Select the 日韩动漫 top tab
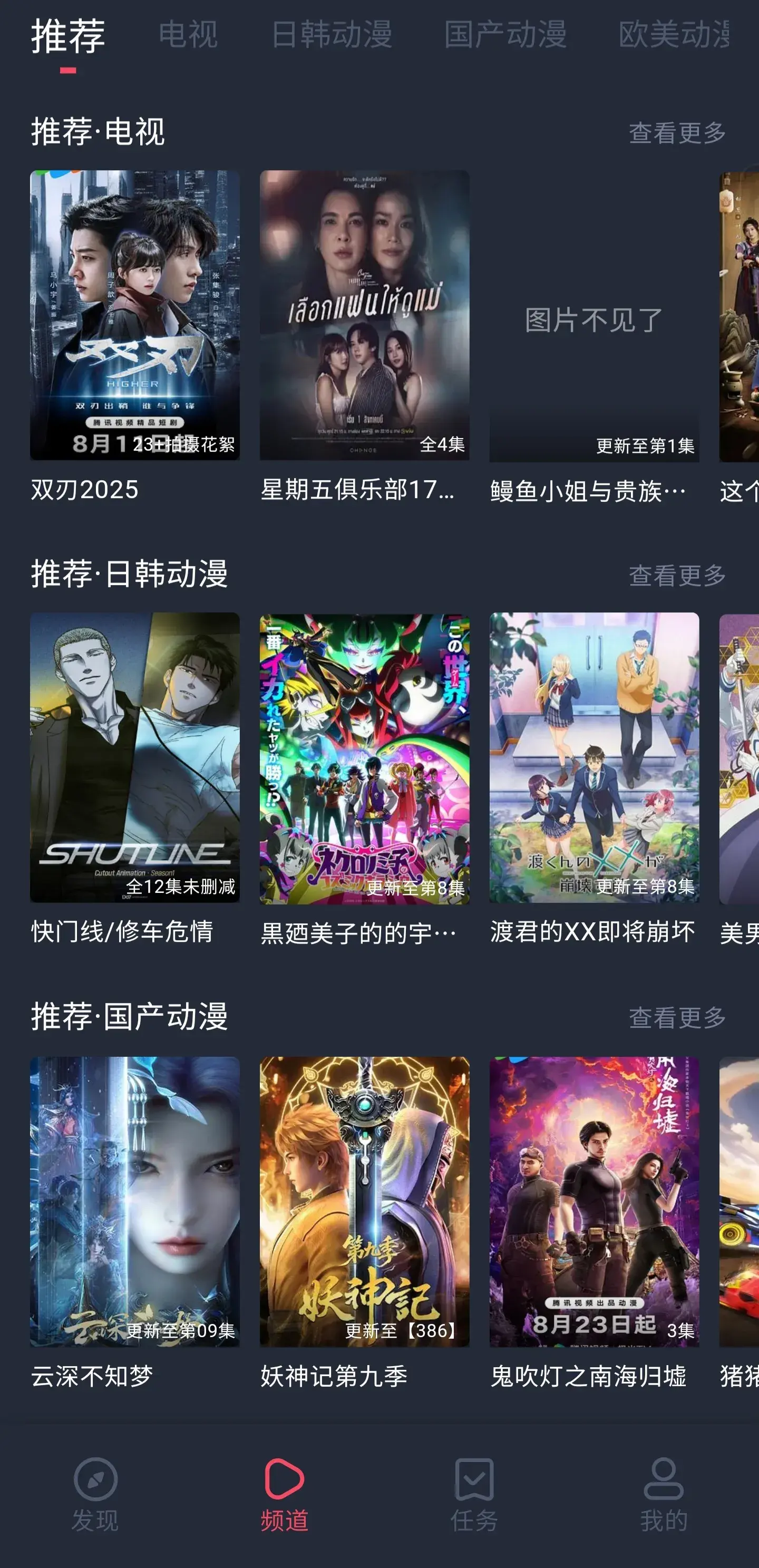Viewport: 759px width, 1568px height. tap(332, 35)
